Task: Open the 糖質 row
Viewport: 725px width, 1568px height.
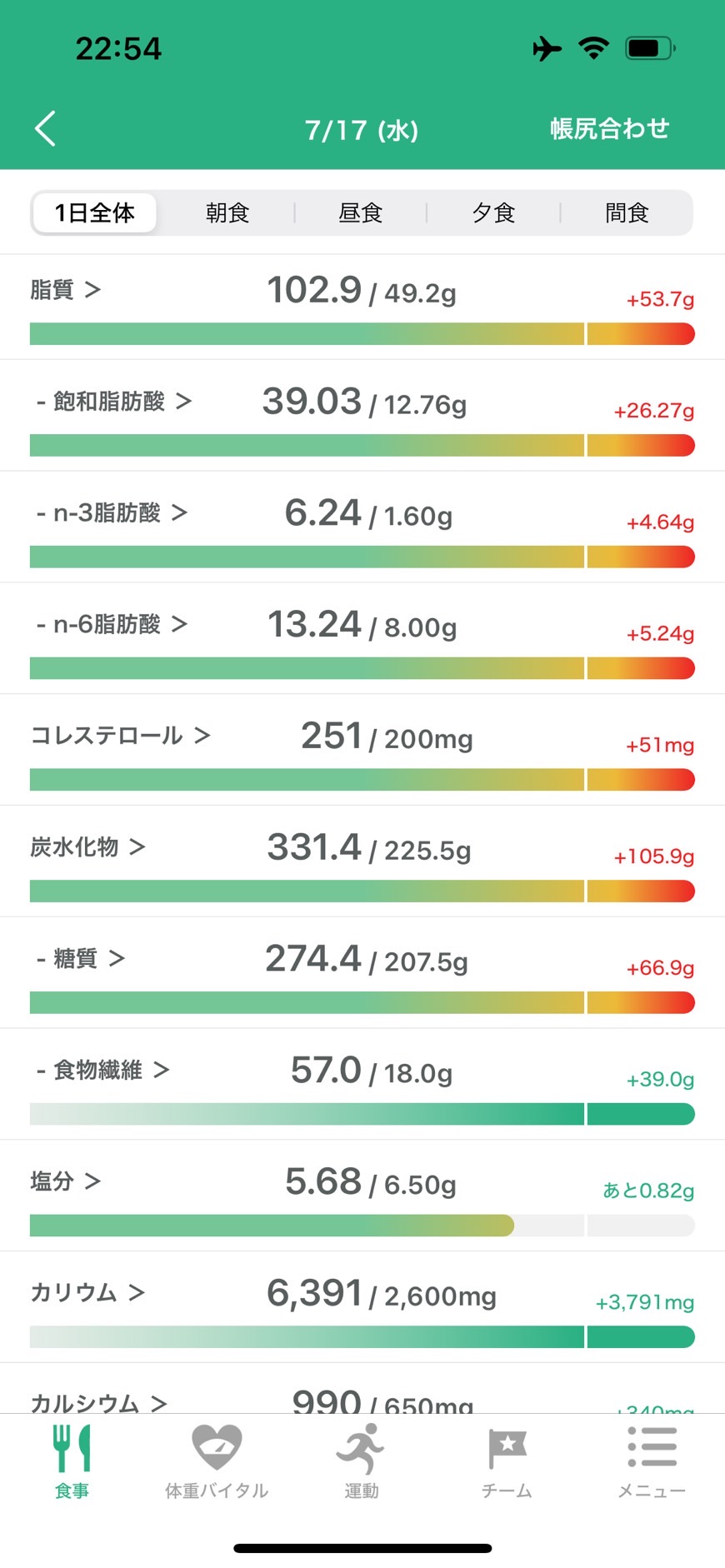Action: [x=362, y=974]
